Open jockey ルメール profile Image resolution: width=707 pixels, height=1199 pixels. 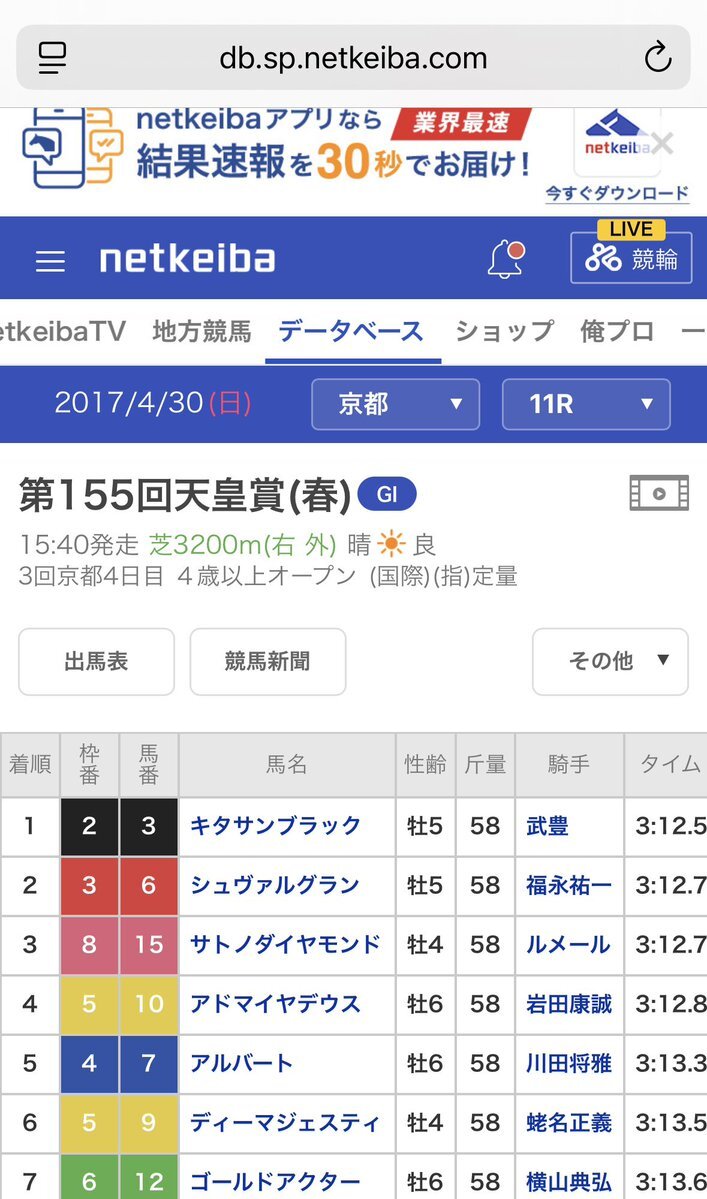point(568,944)
